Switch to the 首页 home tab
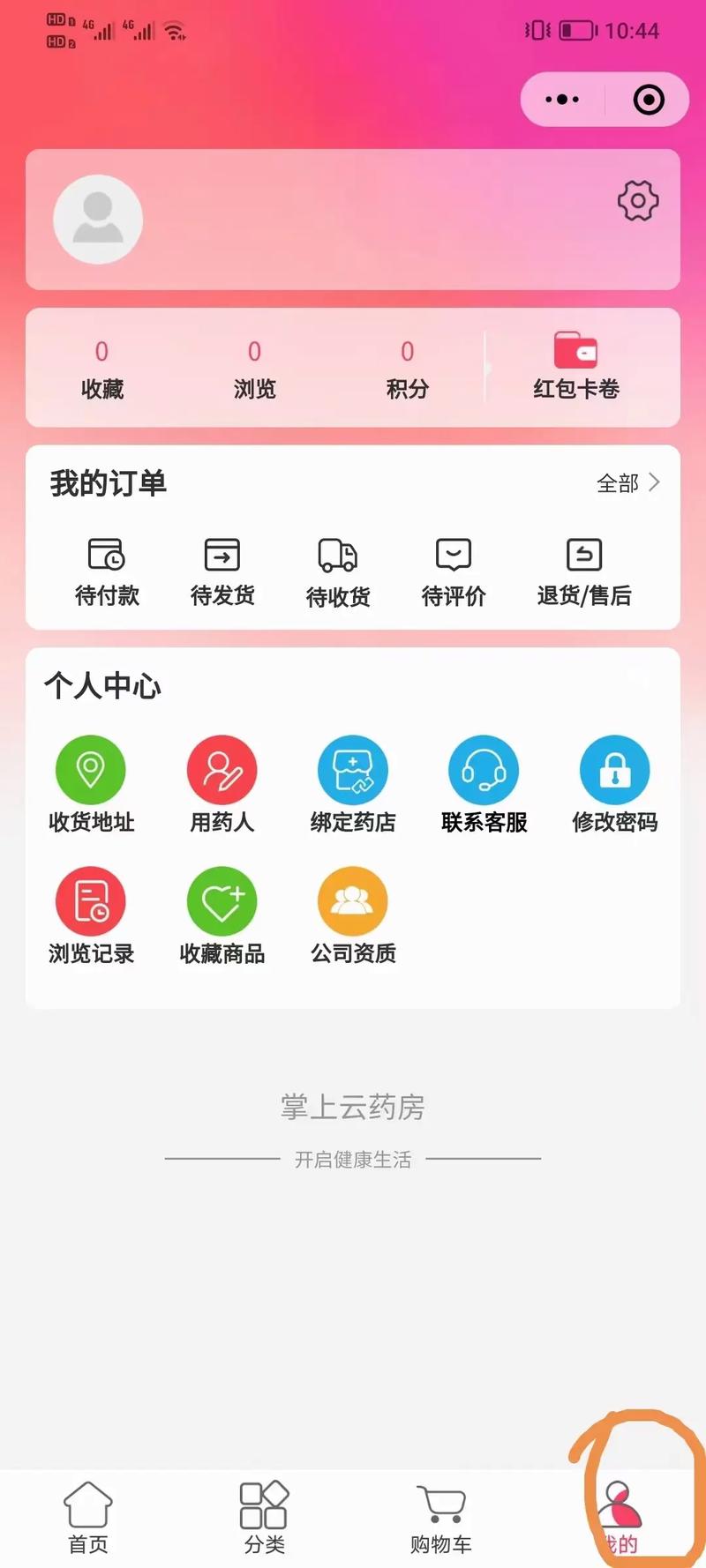Screen dimensions: 706x1568 (86, 1513)
